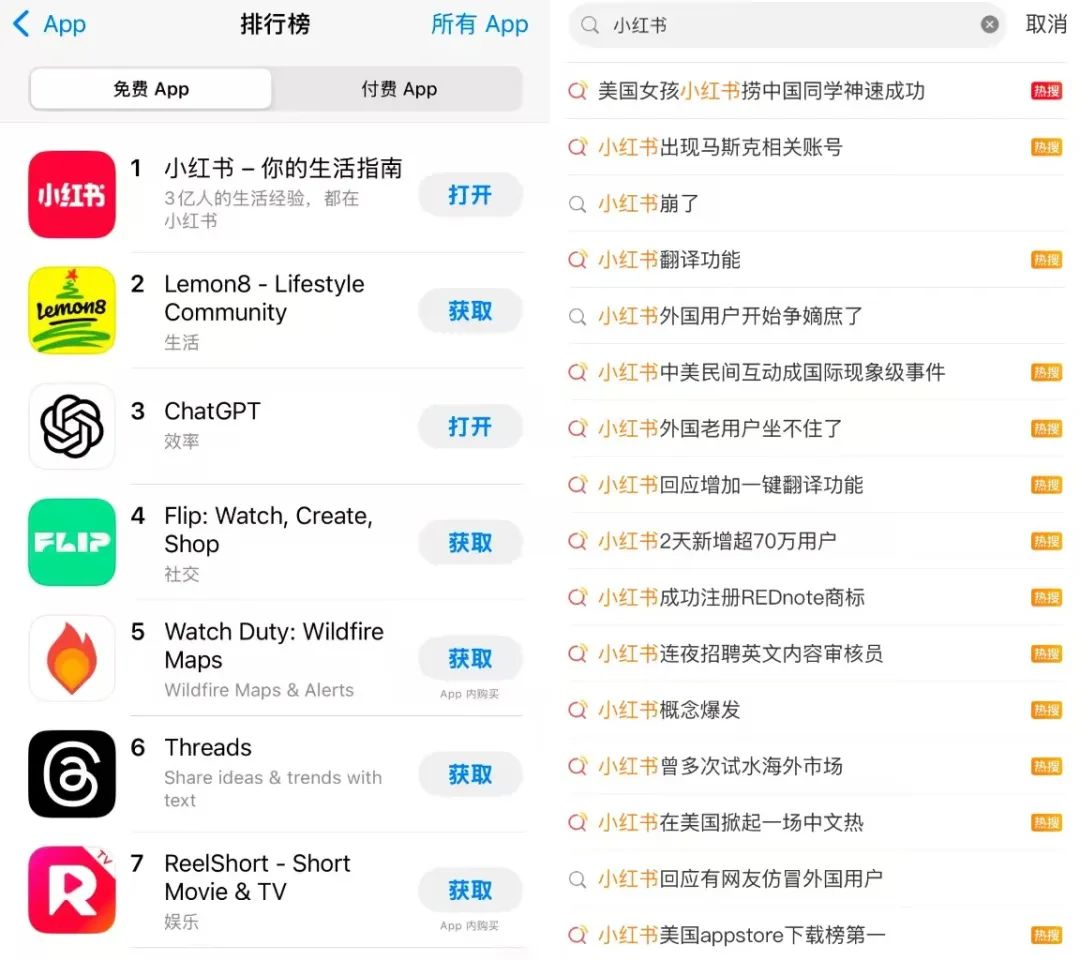Open suggestion 小红书2天新增超70万用户
Viewport: 1080px width, 960px height.
coord(717,542)
